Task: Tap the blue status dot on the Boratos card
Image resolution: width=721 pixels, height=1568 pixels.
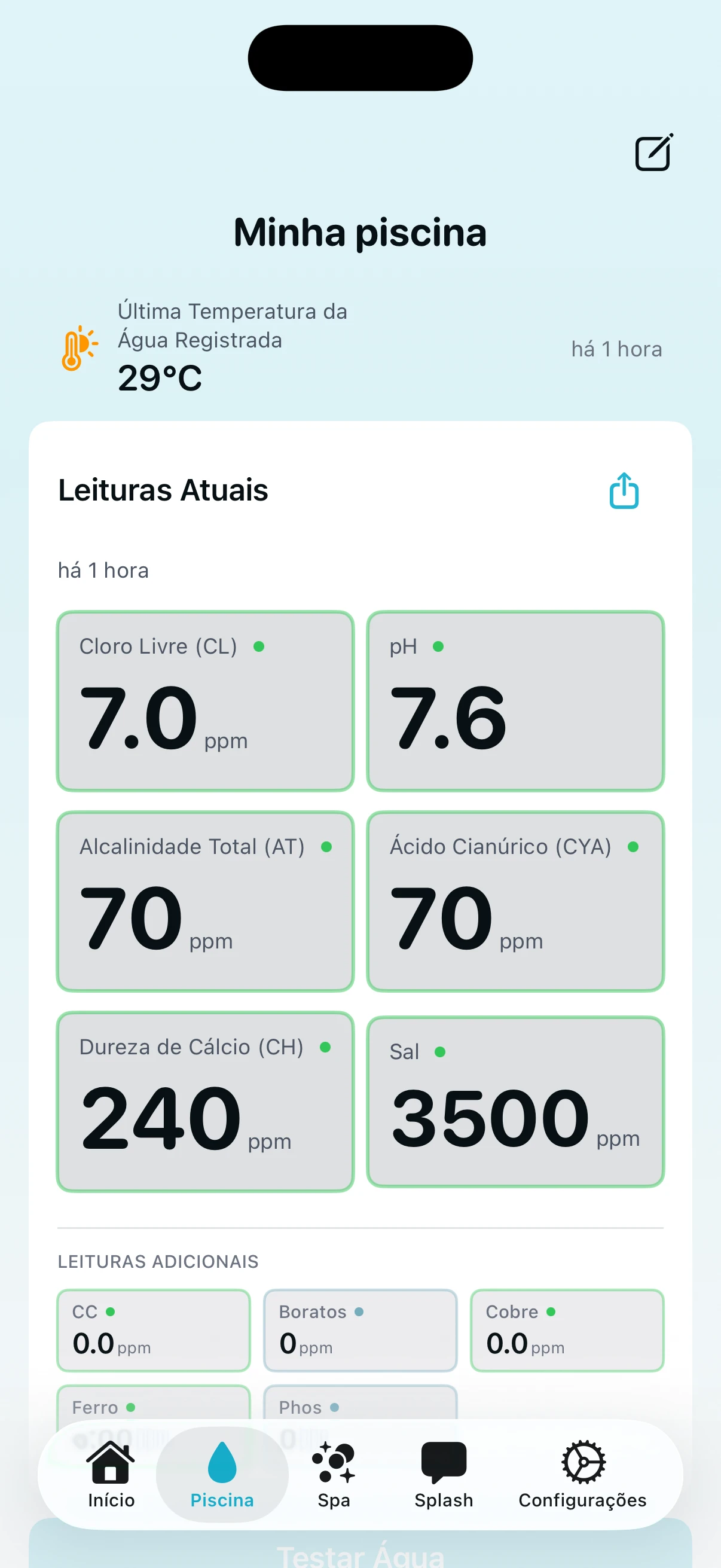Action: [x=359, y=1311]
